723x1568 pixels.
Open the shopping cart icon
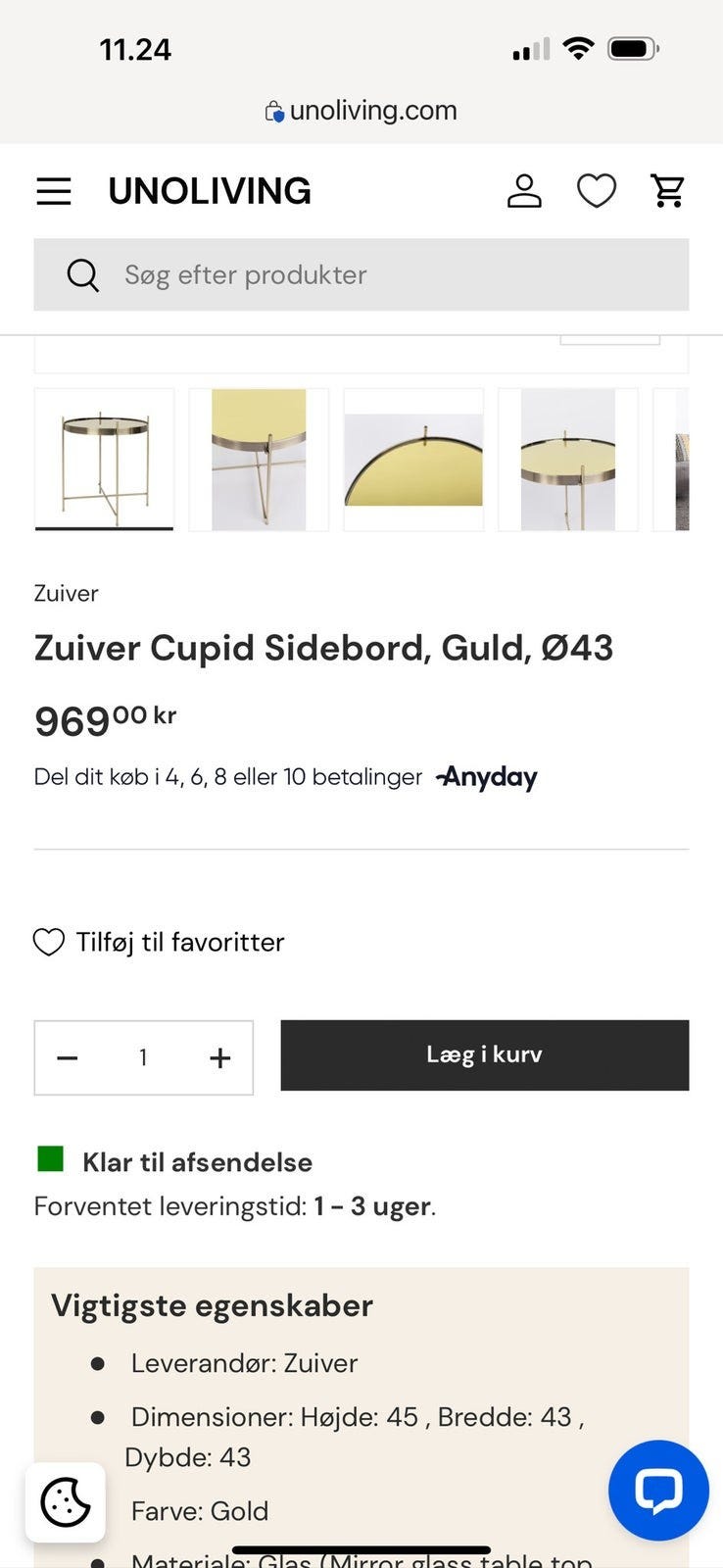coord(669,191)
